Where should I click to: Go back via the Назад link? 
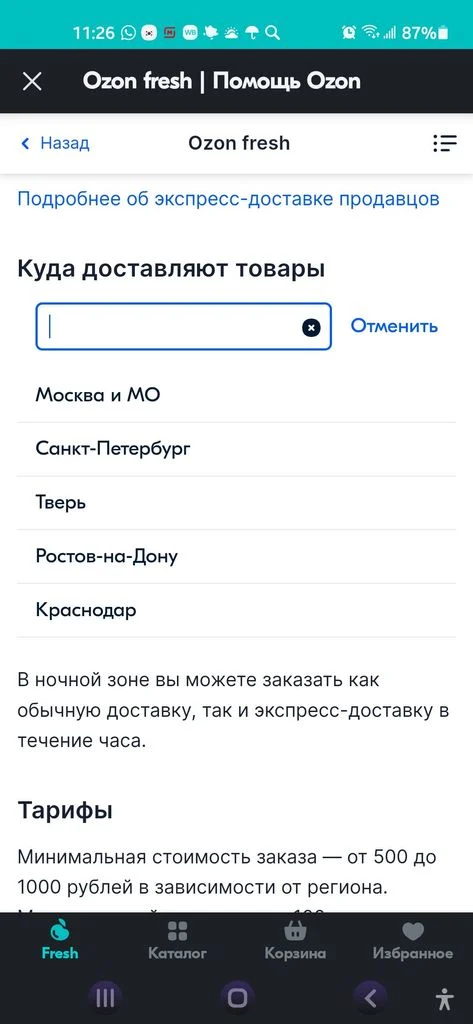[x=55, y=143]
